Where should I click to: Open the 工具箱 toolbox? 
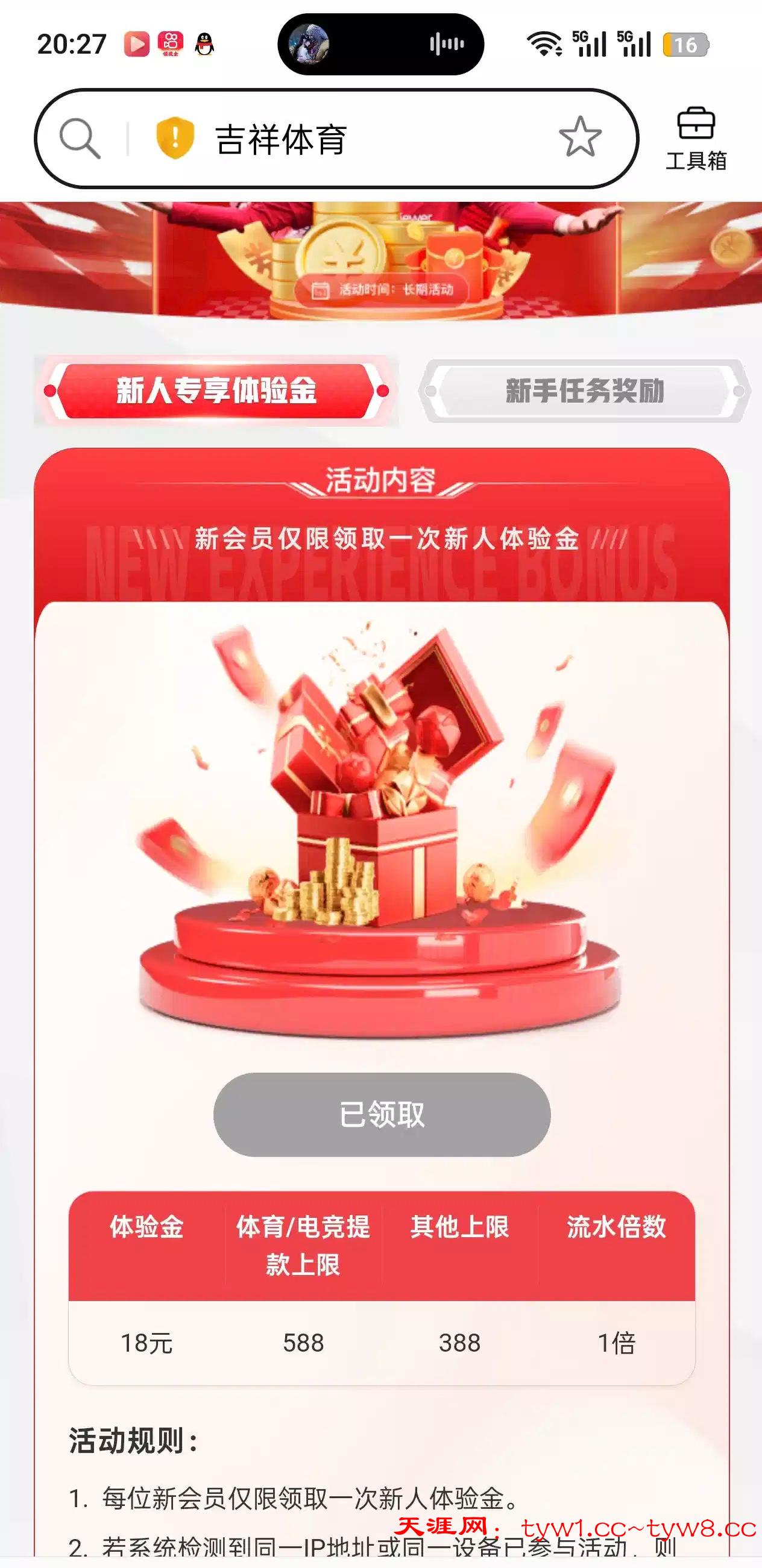pos(696,139)
